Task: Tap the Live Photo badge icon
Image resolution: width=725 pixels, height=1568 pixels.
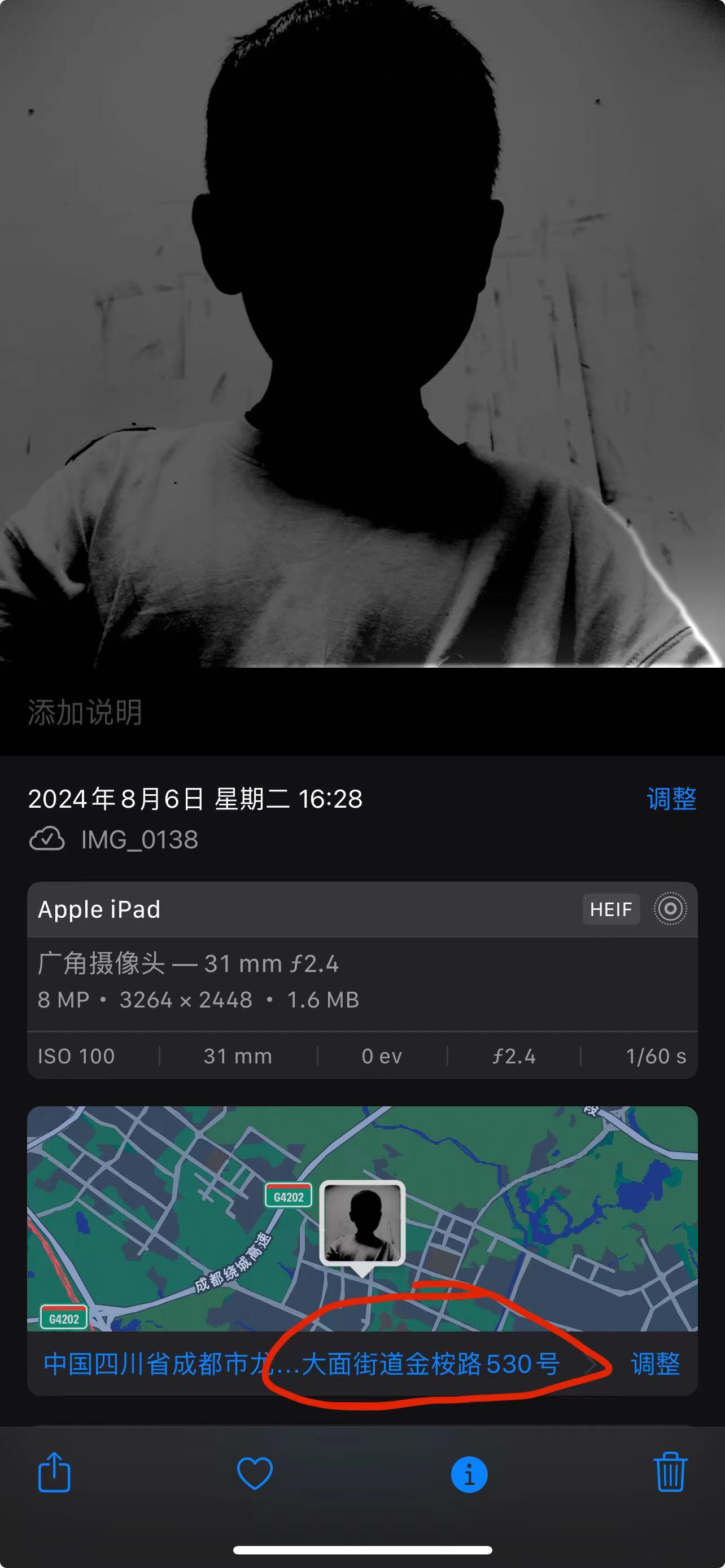Action: [670, 909]
